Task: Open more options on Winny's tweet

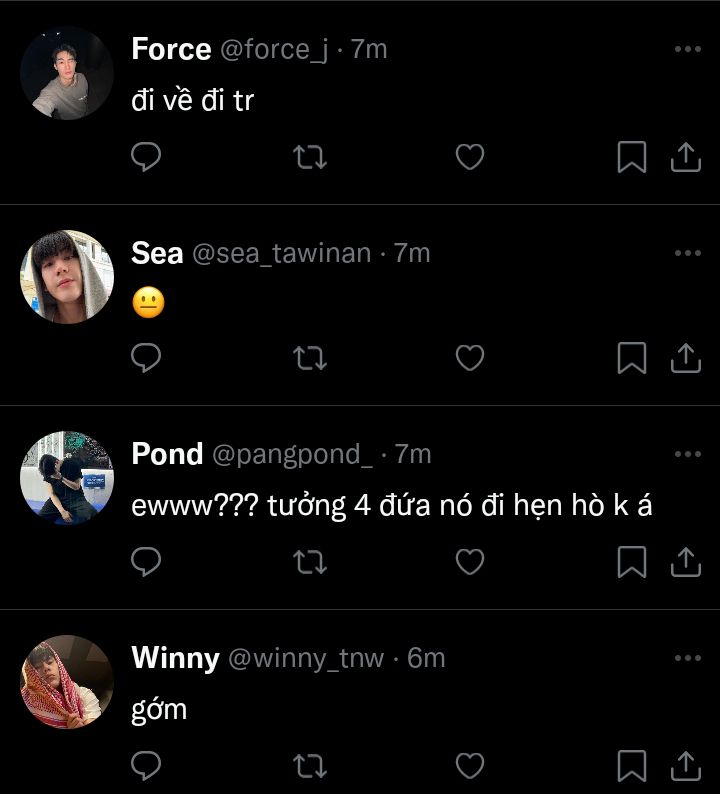Action: click(688, 658)
